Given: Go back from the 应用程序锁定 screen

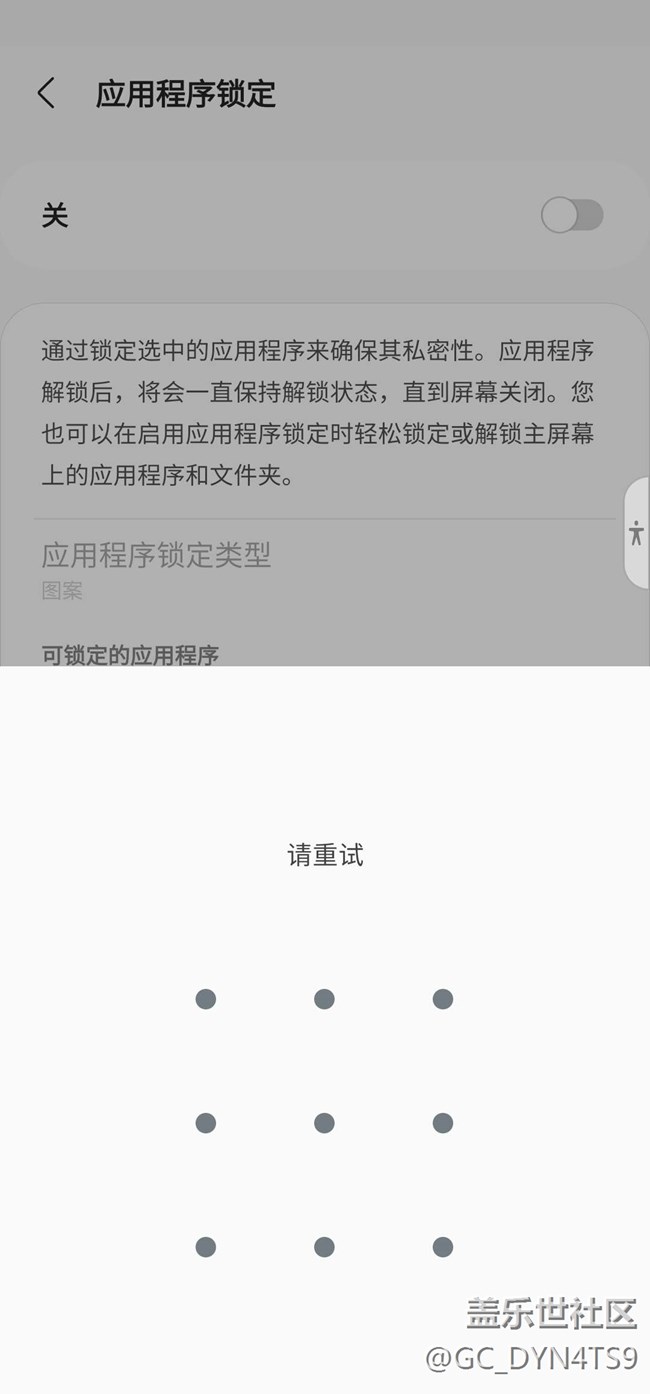Looking at the screenshot, I should click(x=46, y=94).
